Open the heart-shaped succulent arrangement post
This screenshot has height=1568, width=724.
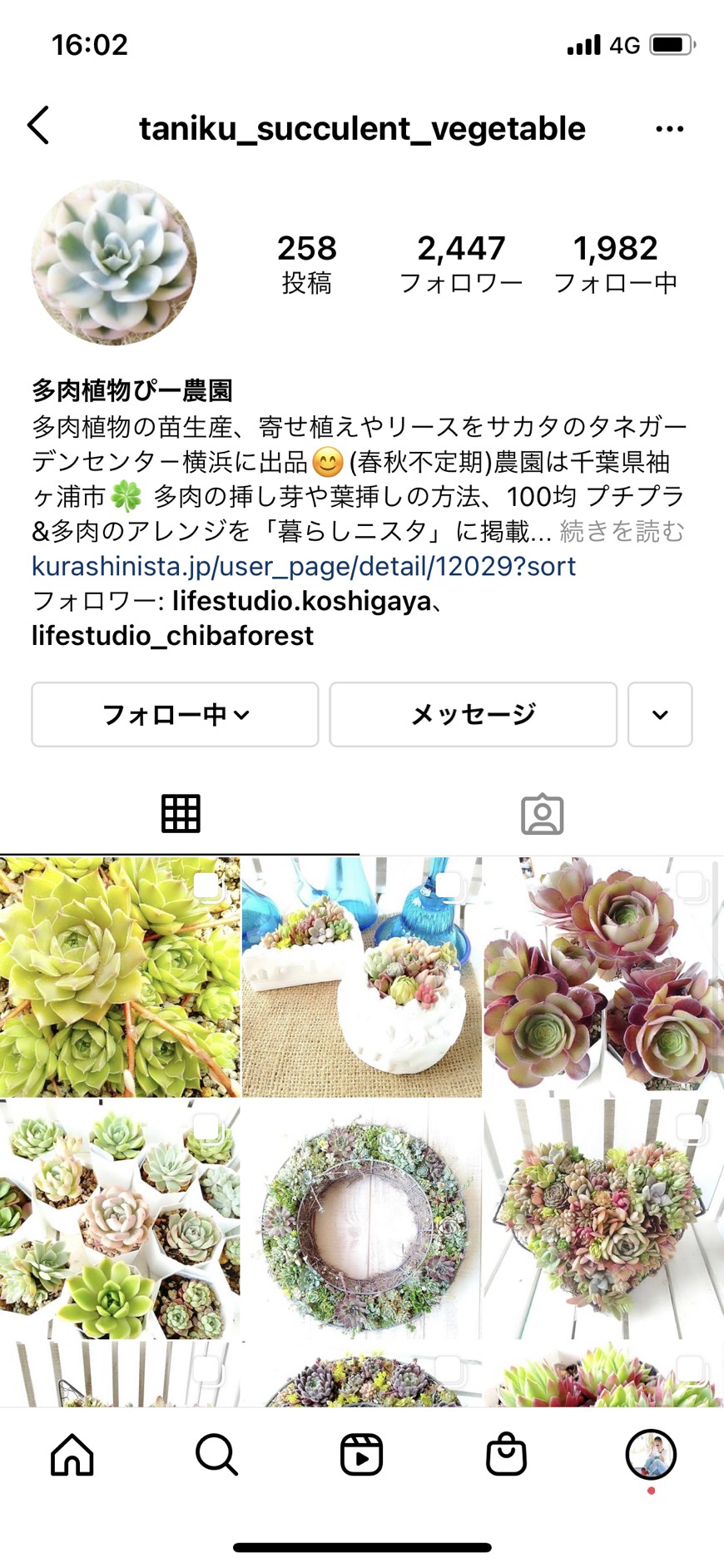point(604,1218)
